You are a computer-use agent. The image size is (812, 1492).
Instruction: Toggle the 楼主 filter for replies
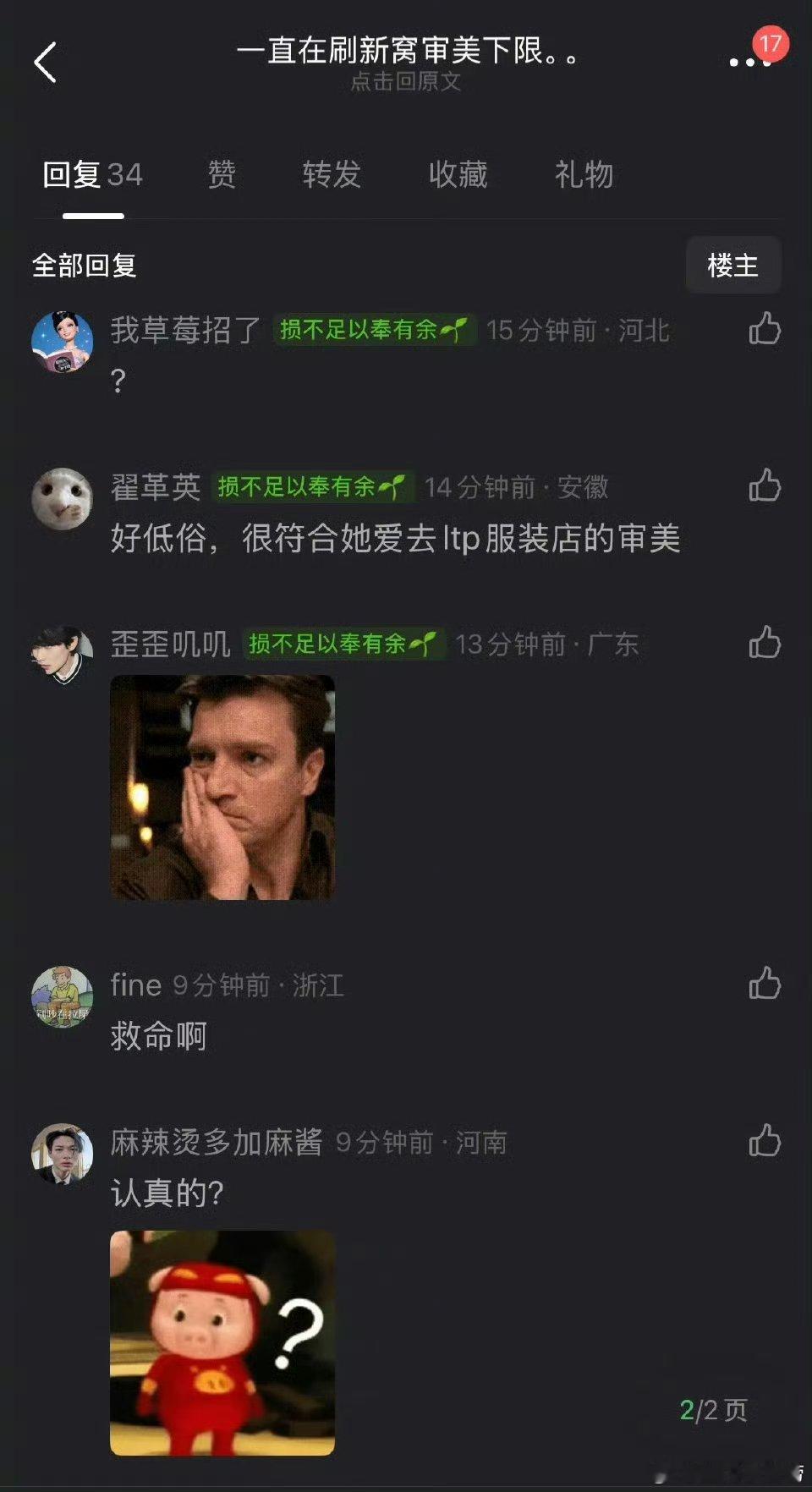733,266
